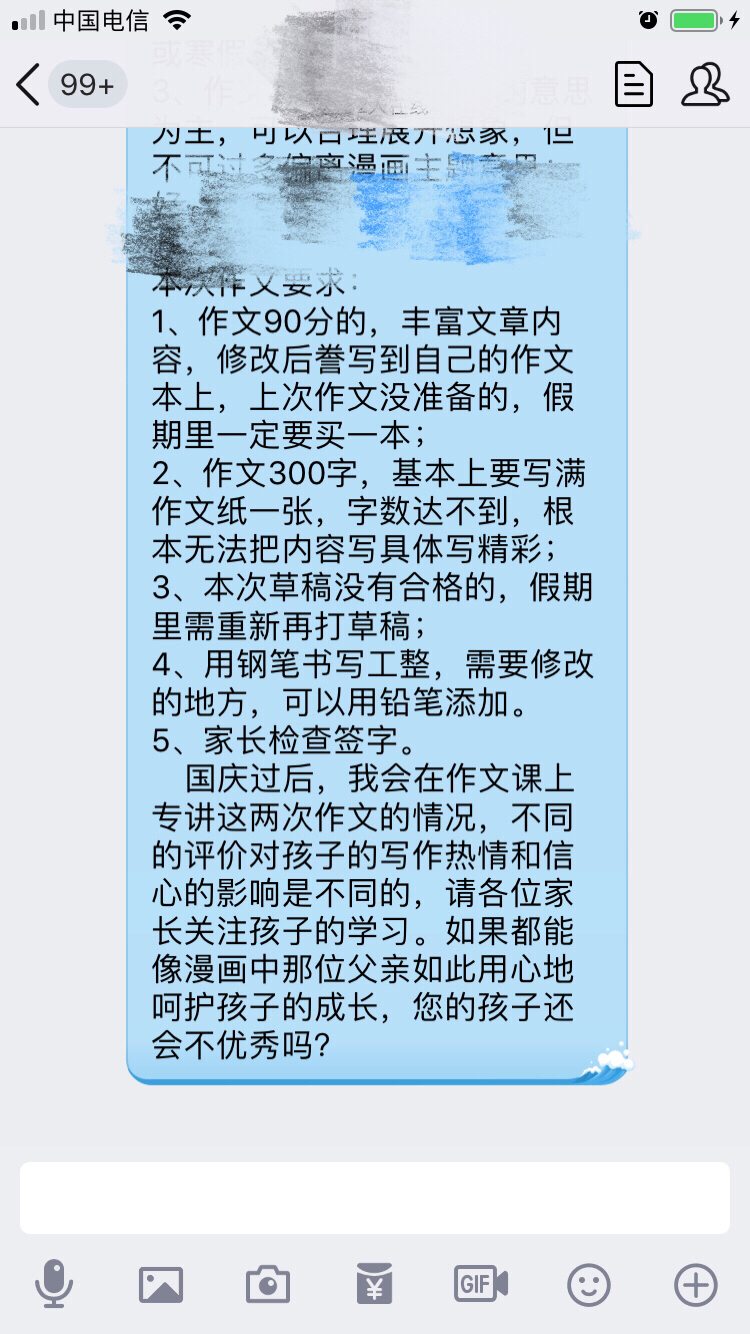Start a voice message with the microphone
Screen dimensions: 750x1334
[x=53, y=1284]
